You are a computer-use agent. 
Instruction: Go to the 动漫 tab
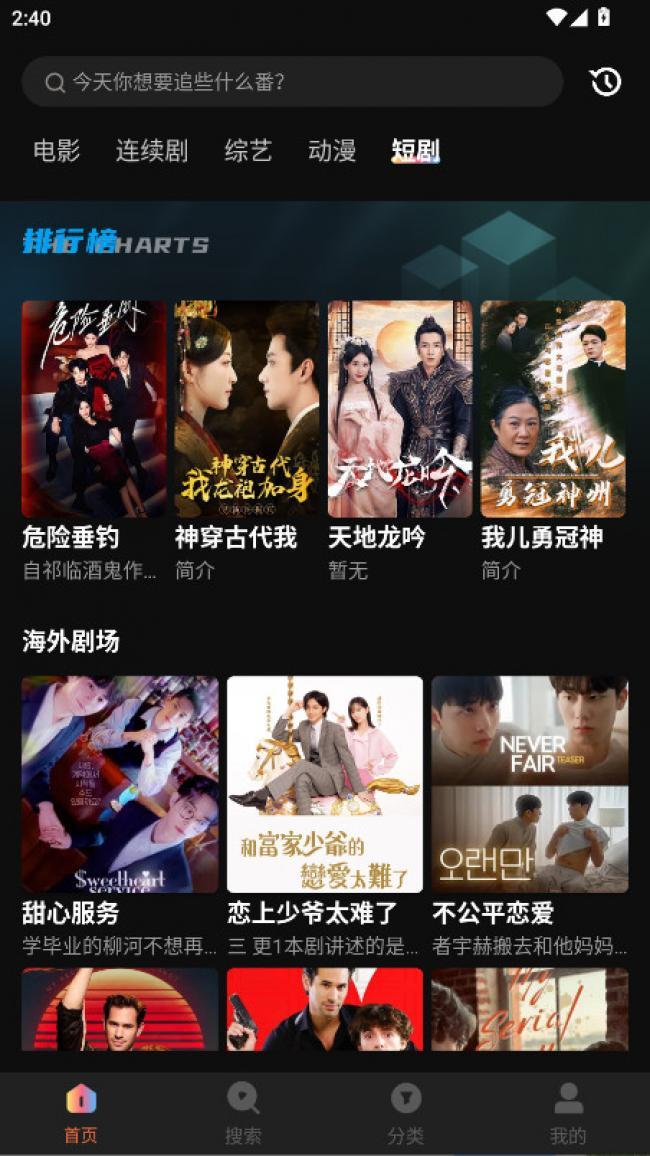[332, 151]
